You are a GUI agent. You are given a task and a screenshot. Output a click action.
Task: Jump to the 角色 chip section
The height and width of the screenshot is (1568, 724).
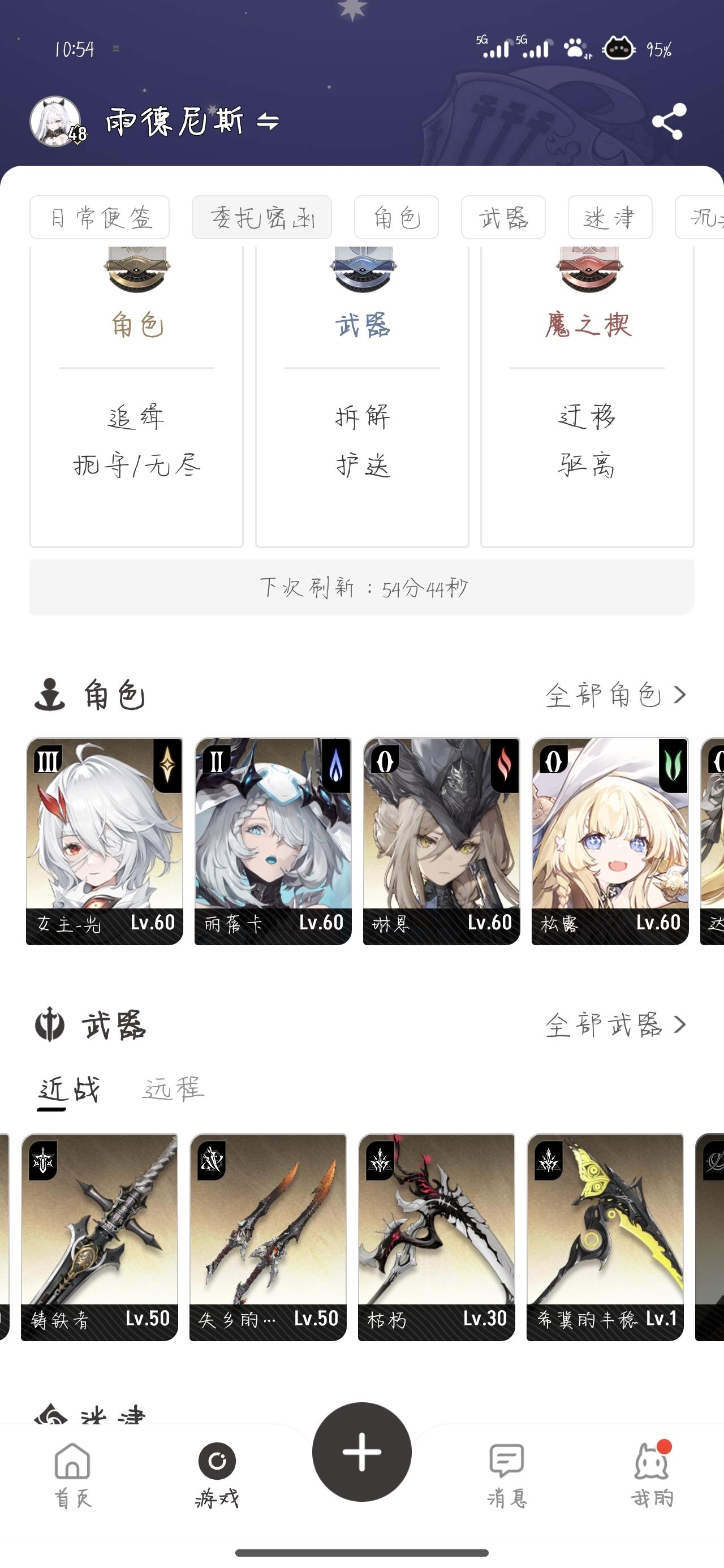point(397,217)
